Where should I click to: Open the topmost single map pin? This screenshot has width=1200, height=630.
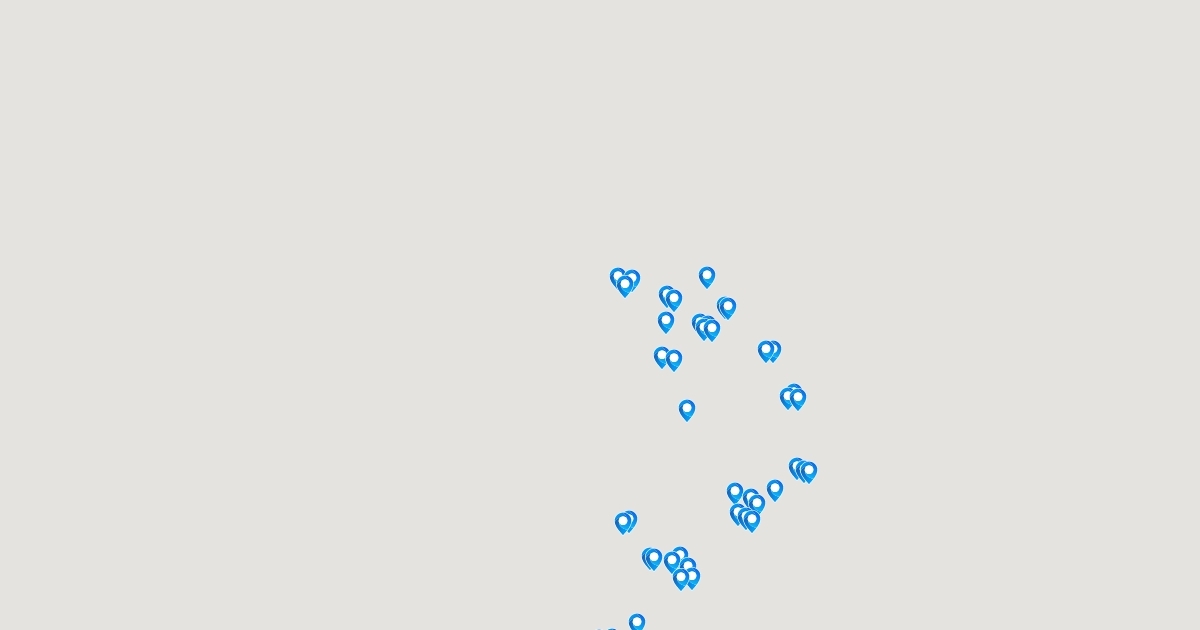pyautogui.click(x=707, y=276)
